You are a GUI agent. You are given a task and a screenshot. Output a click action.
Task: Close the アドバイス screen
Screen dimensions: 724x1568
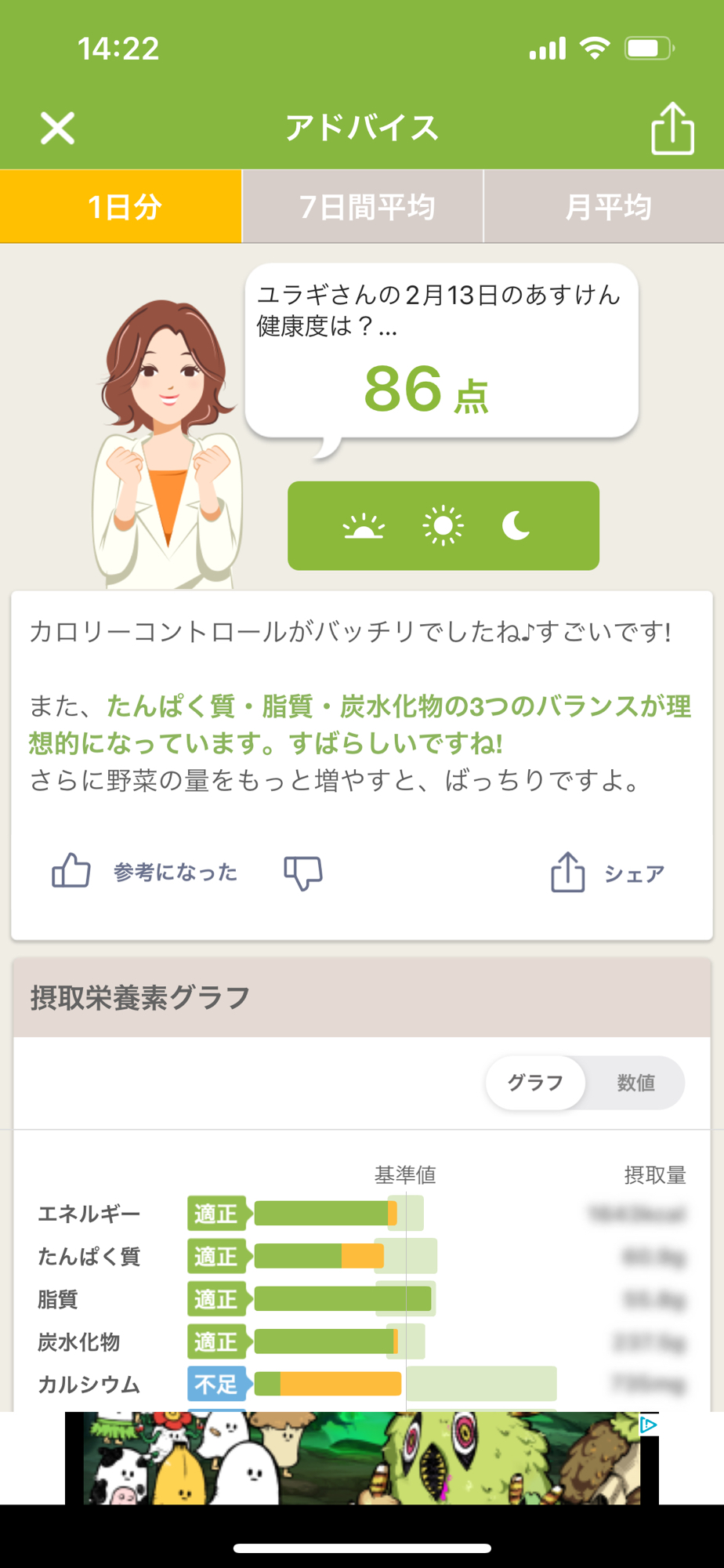[57, 129]
